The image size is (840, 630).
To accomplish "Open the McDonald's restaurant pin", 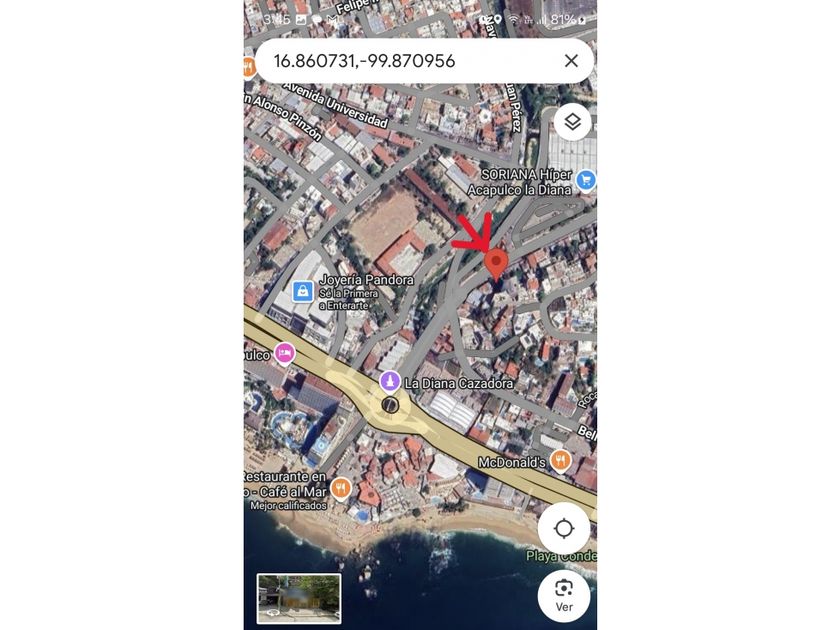I will [560, 461].
